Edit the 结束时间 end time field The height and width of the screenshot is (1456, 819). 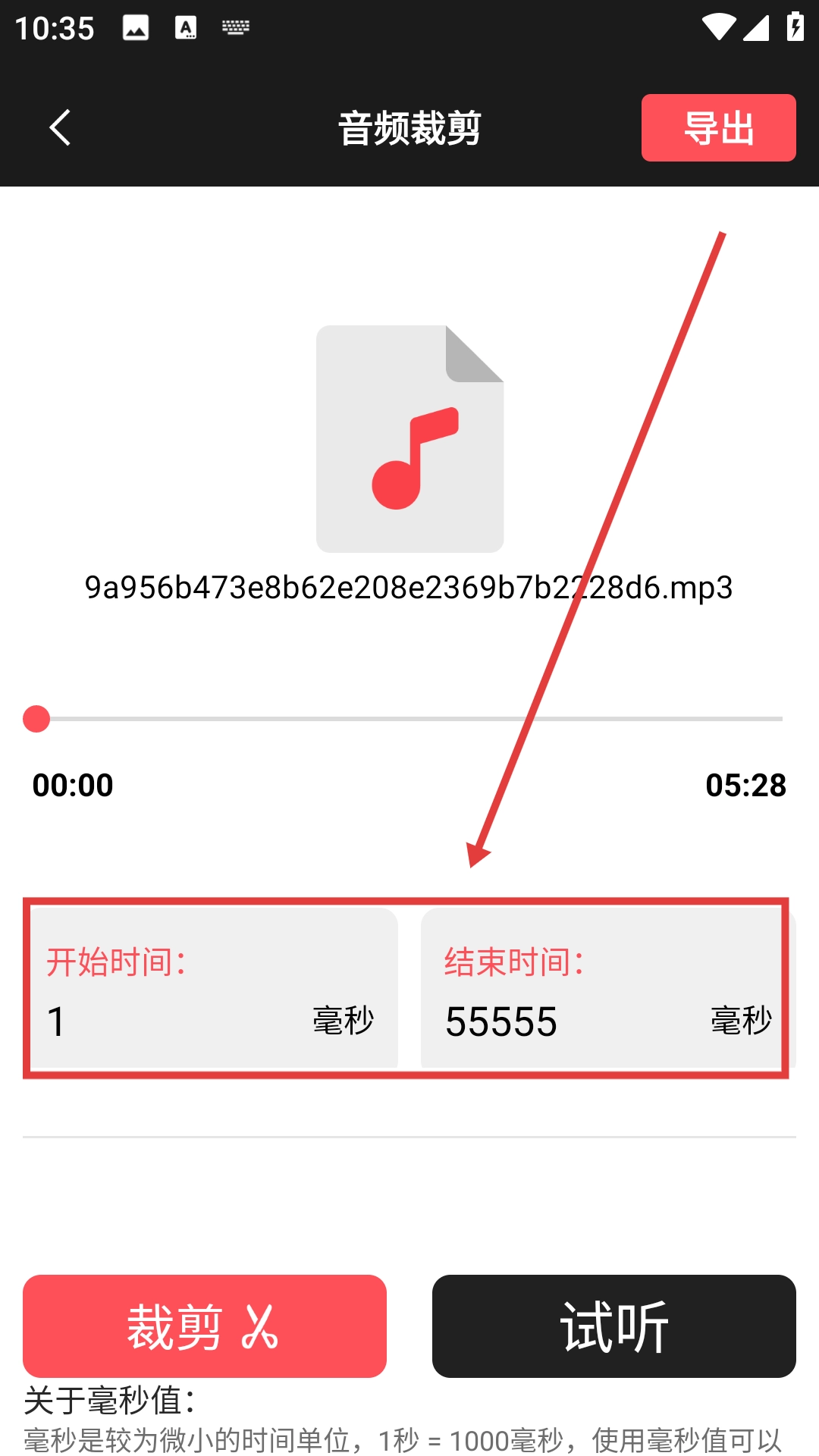569,1021
